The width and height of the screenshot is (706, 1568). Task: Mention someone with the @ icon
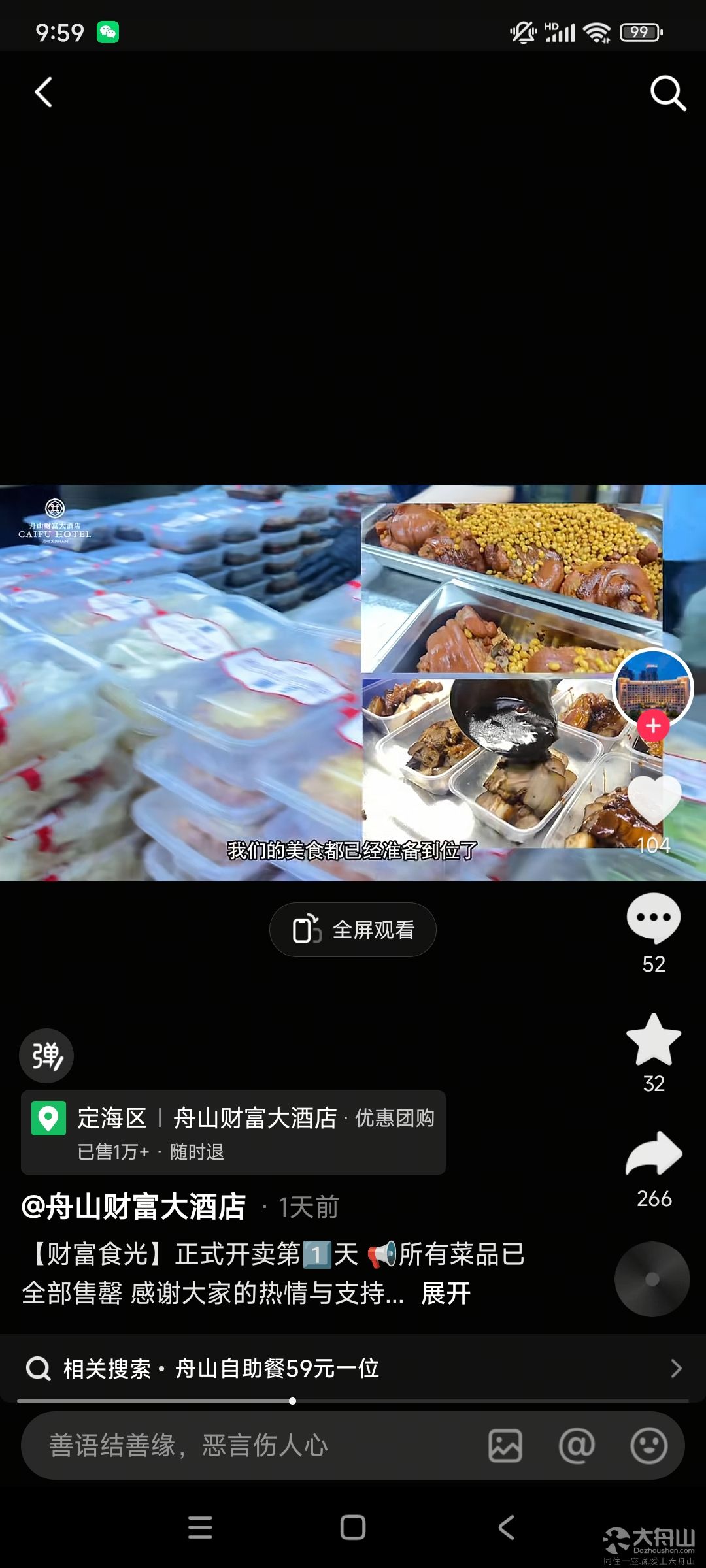click(577, 1445)
